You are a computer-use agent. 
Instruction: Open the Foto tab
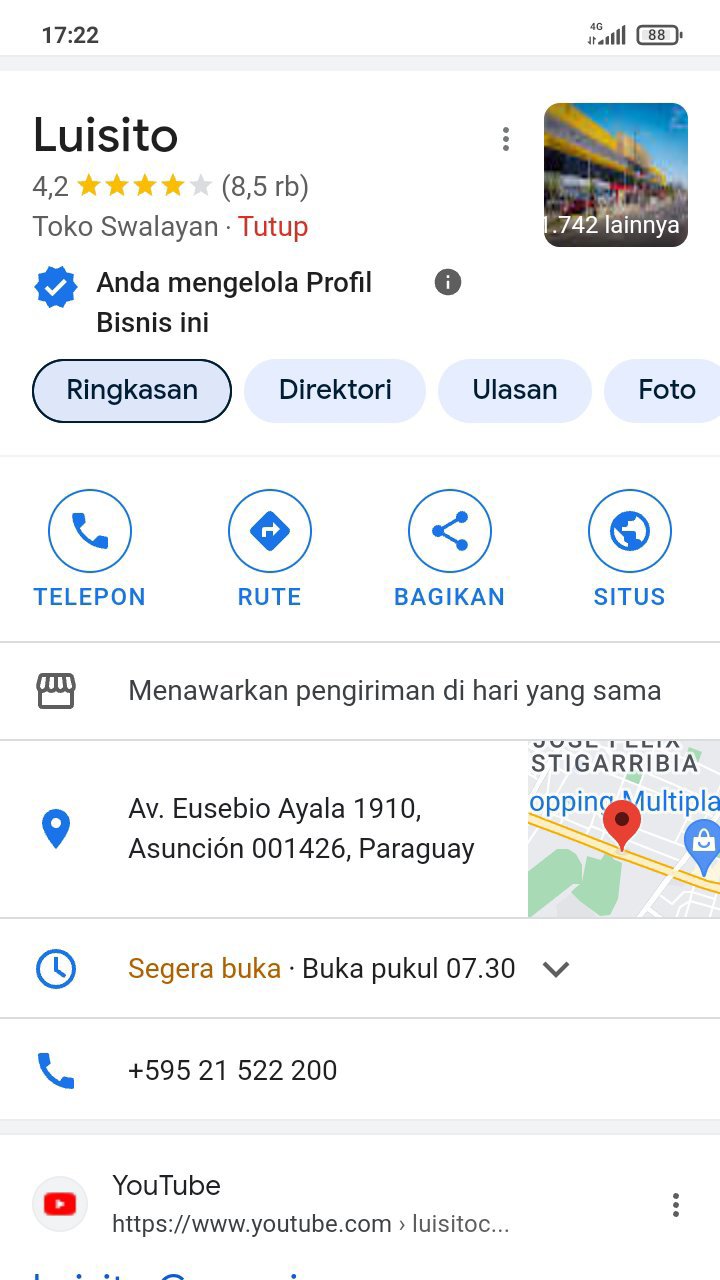(666, 390)
